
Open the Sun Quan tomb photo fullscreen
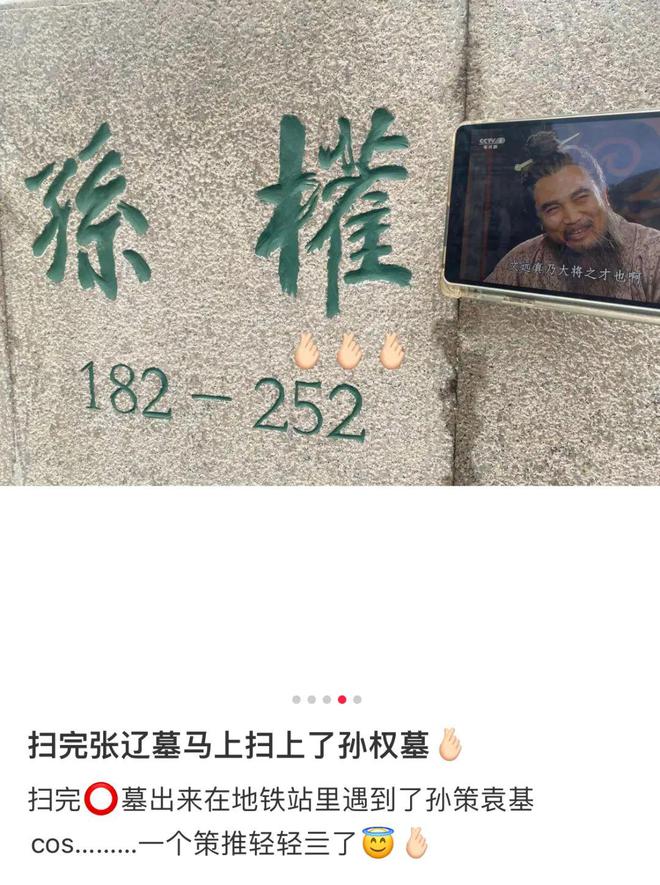pyautogui.click(x=330, y=242)
